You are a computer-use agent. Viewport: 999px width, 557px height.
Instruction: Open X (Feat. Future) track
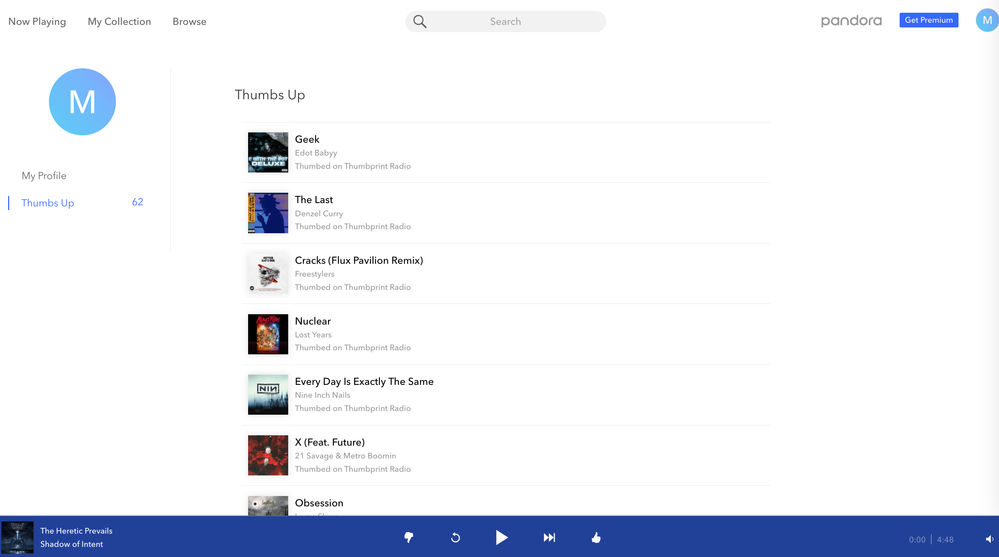pos(329,442)
